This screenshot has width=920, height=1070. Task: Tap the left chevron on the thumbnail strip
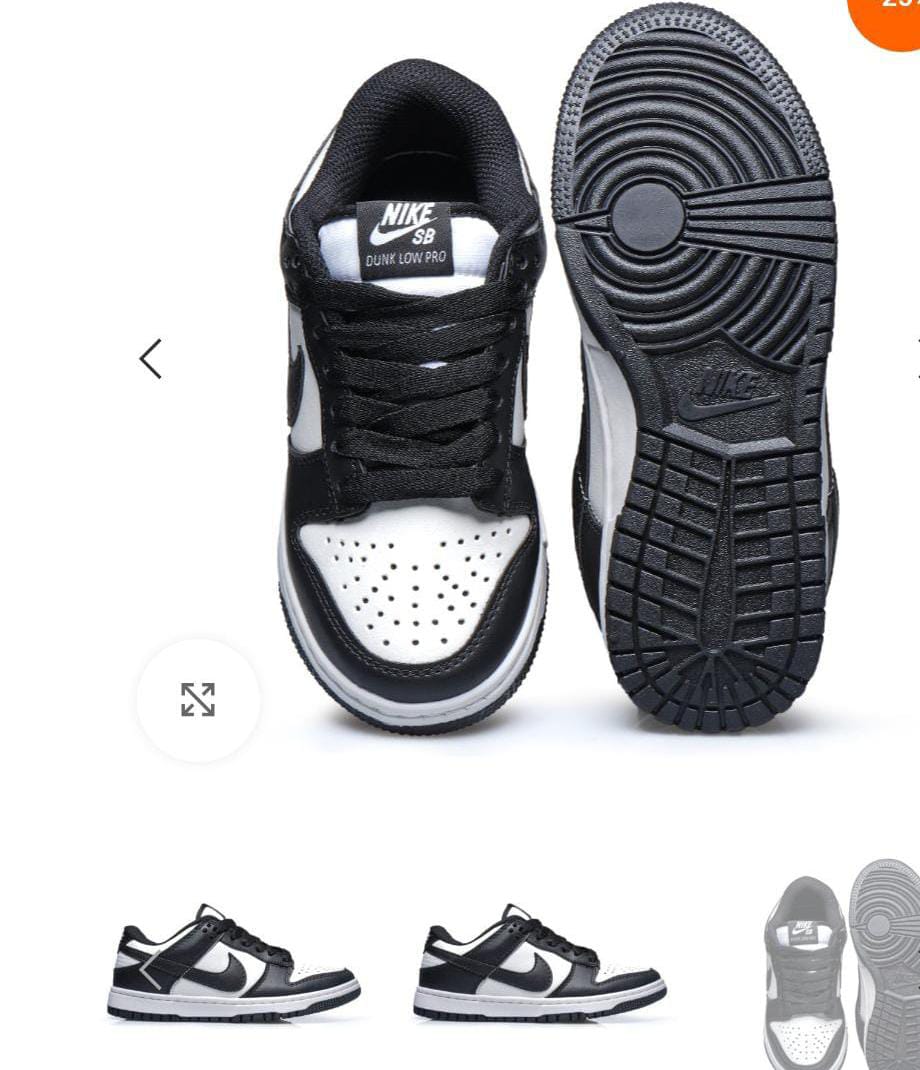[x=151, y=970]
